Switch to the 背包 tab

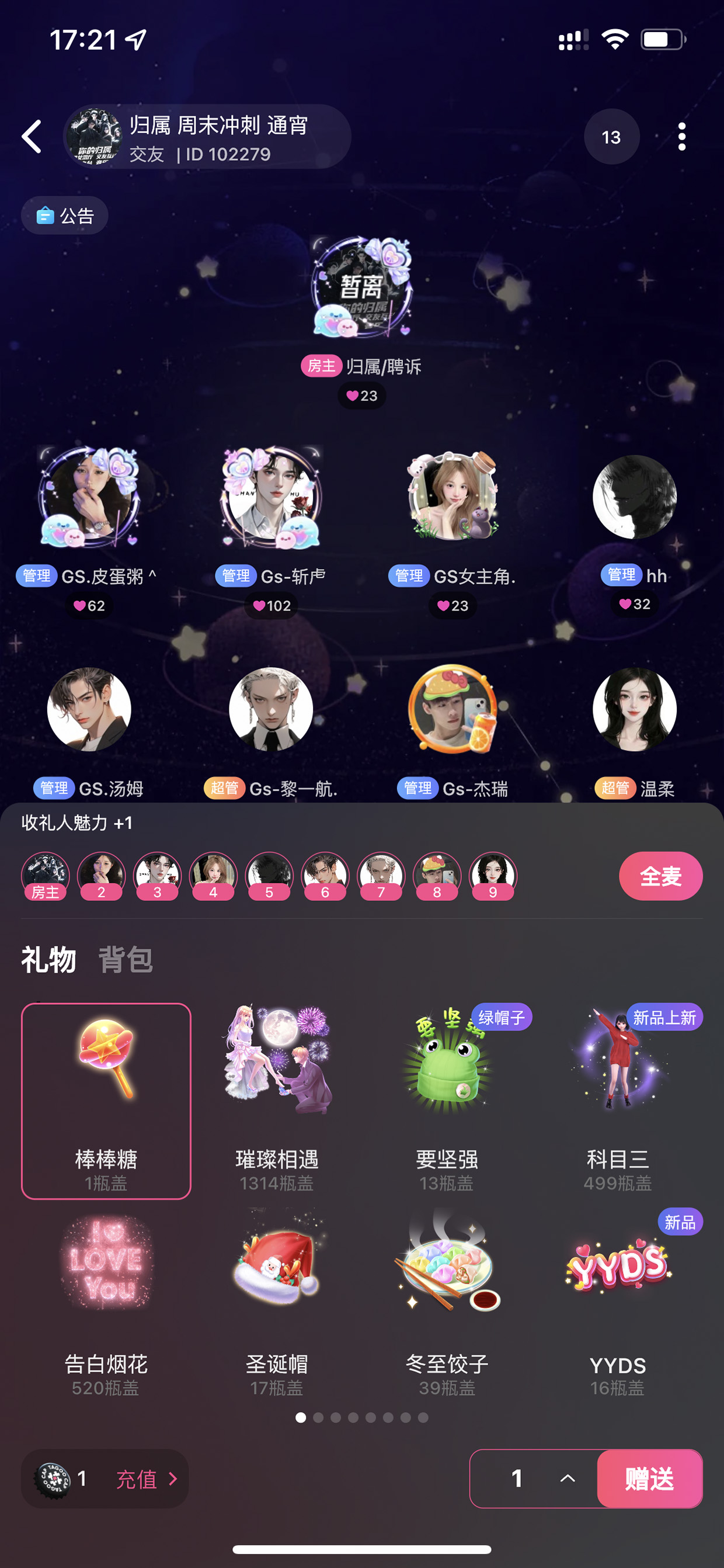coord(126,959)
